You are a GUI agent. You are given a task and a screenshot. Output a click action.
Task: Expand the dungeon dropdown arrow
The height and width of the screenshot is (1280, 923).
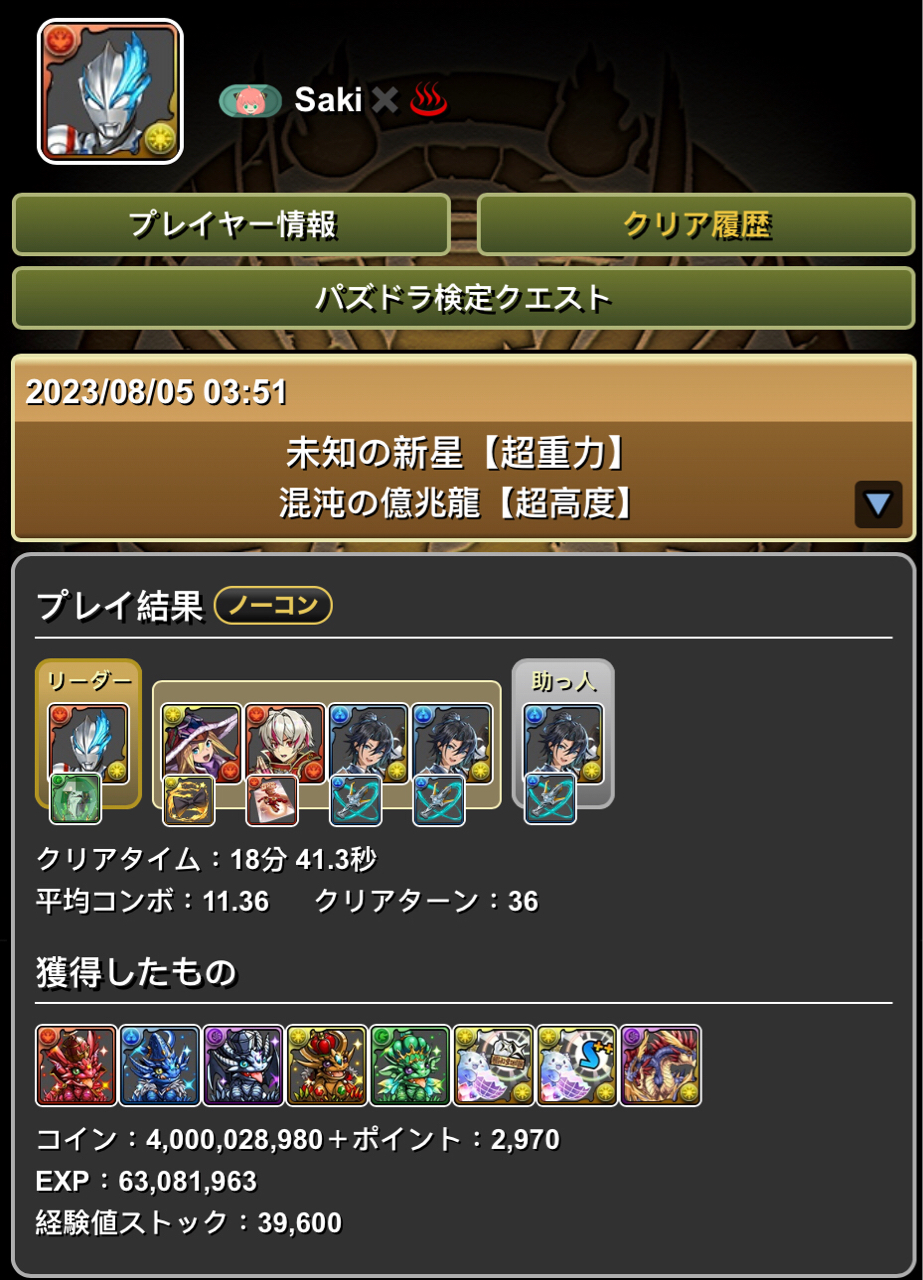[x=877, y=504]
